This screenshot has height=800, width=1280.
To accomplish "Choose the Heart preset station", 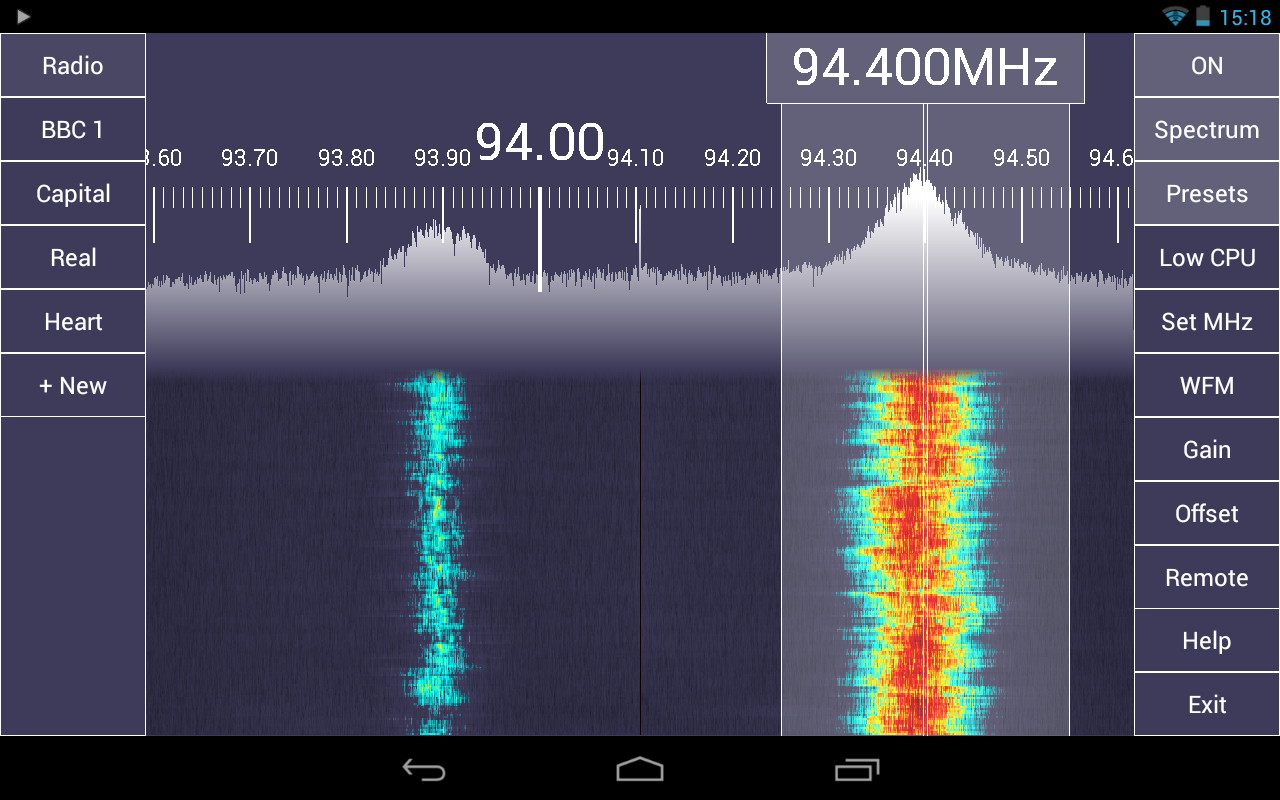I will (x=73, y=322).
